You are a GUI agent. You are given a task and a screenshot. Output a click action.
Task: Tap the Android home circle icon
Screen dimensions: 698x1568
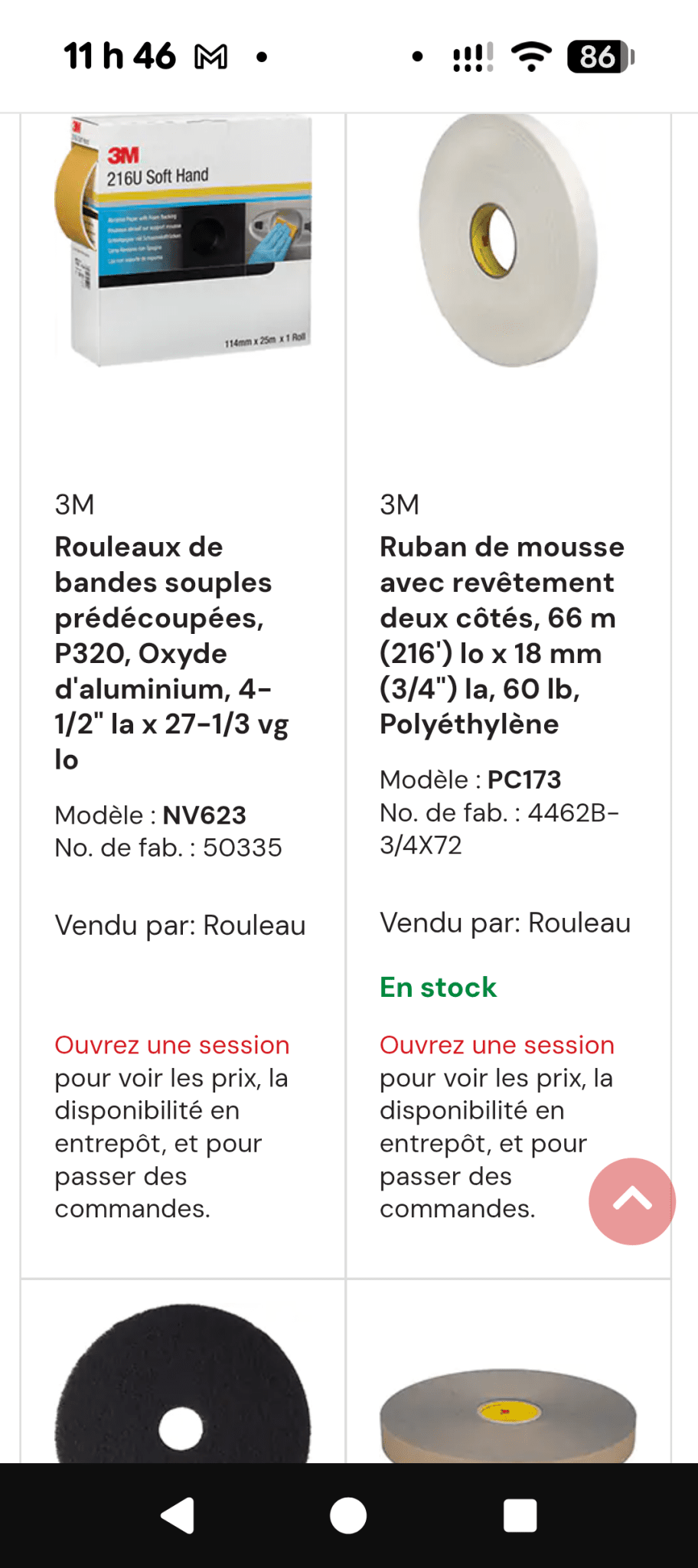coord(348,1514)
